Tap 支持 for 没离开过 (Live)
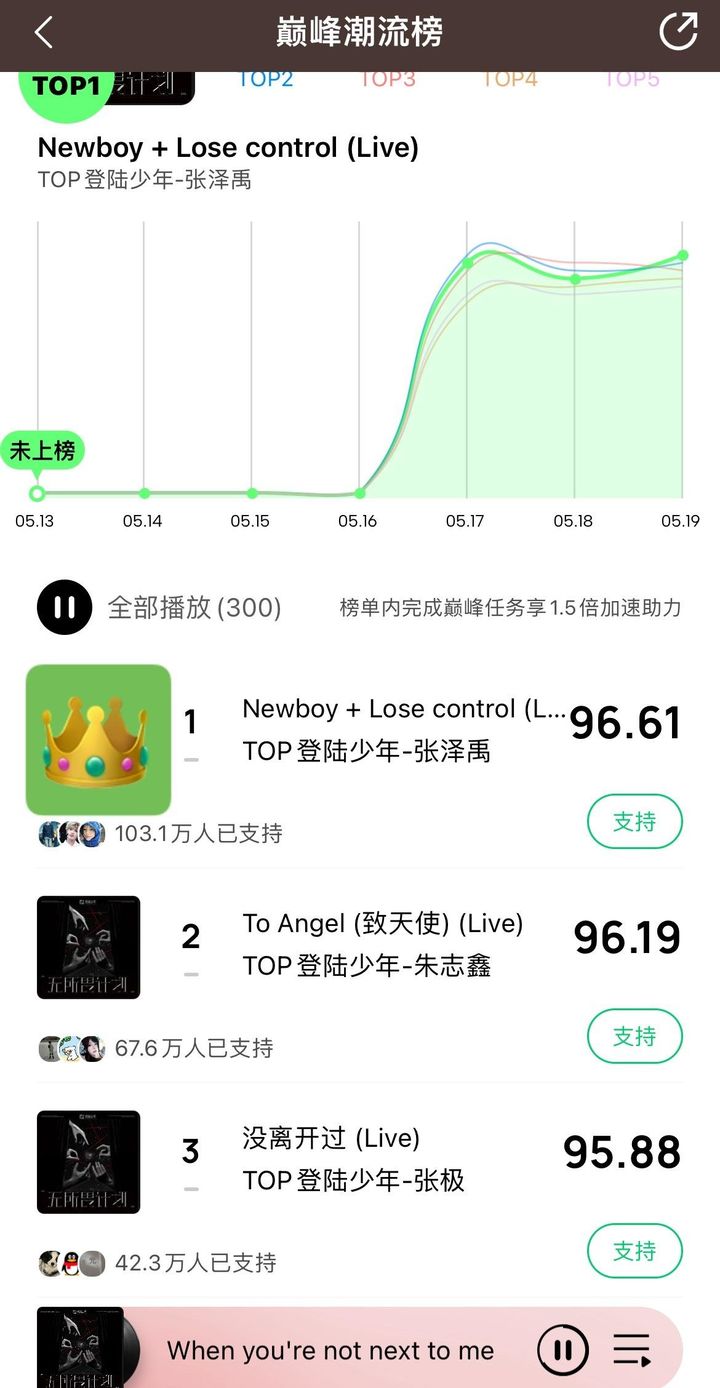720x1388 pixels. click(x=634, y=1251)
